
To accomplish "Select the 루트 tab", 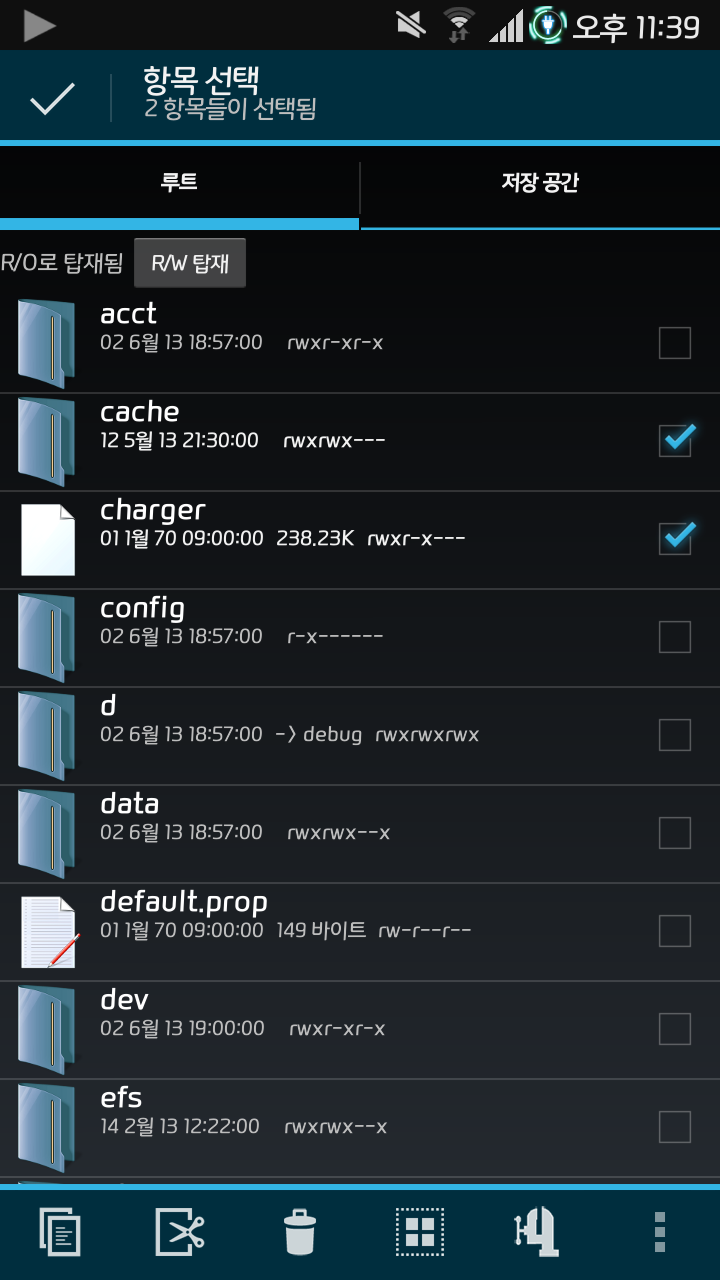I will 179,183.
